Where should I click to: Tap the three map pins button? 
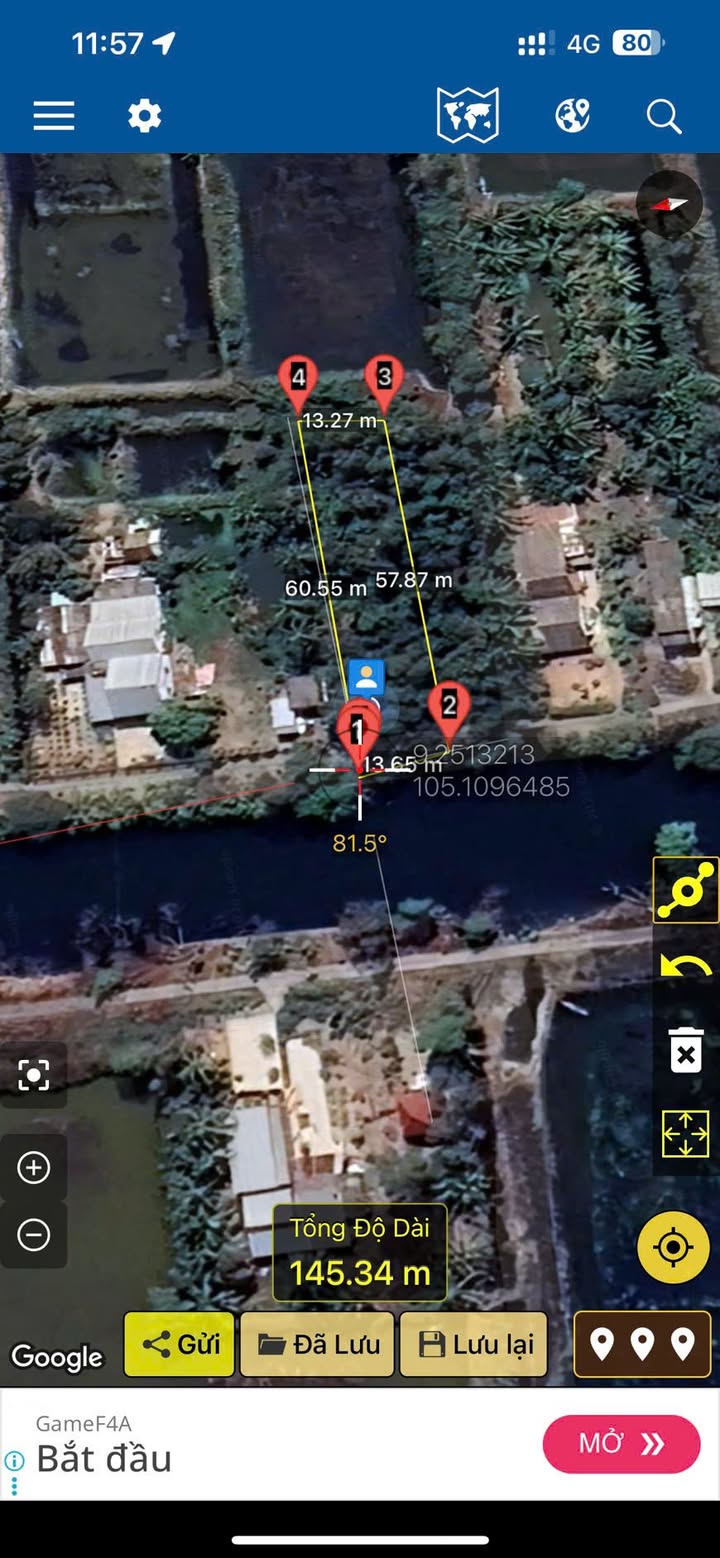[642, 1345]
